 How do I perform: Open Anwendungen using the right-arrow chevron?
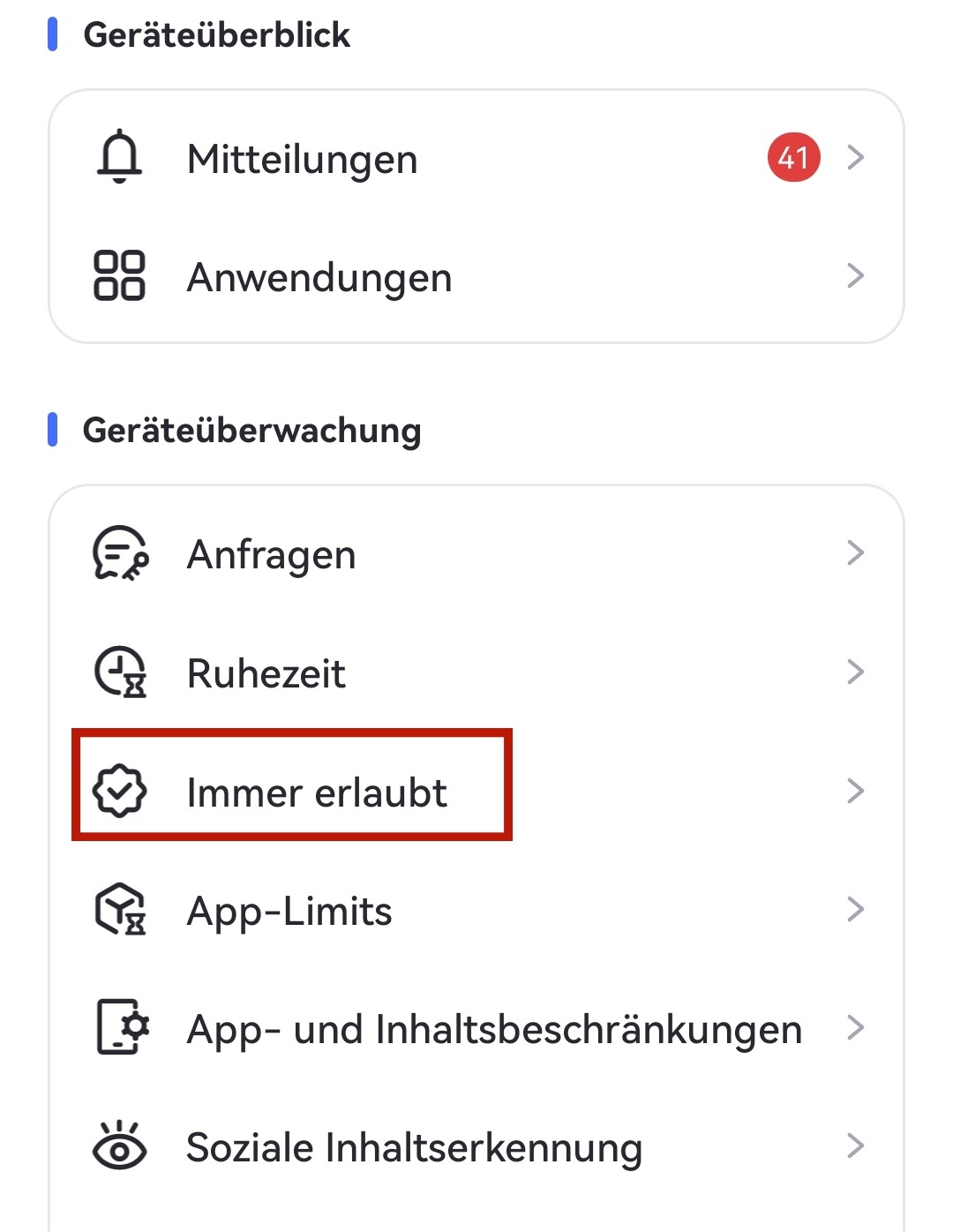pyautogui.click(x=855, y=276)
